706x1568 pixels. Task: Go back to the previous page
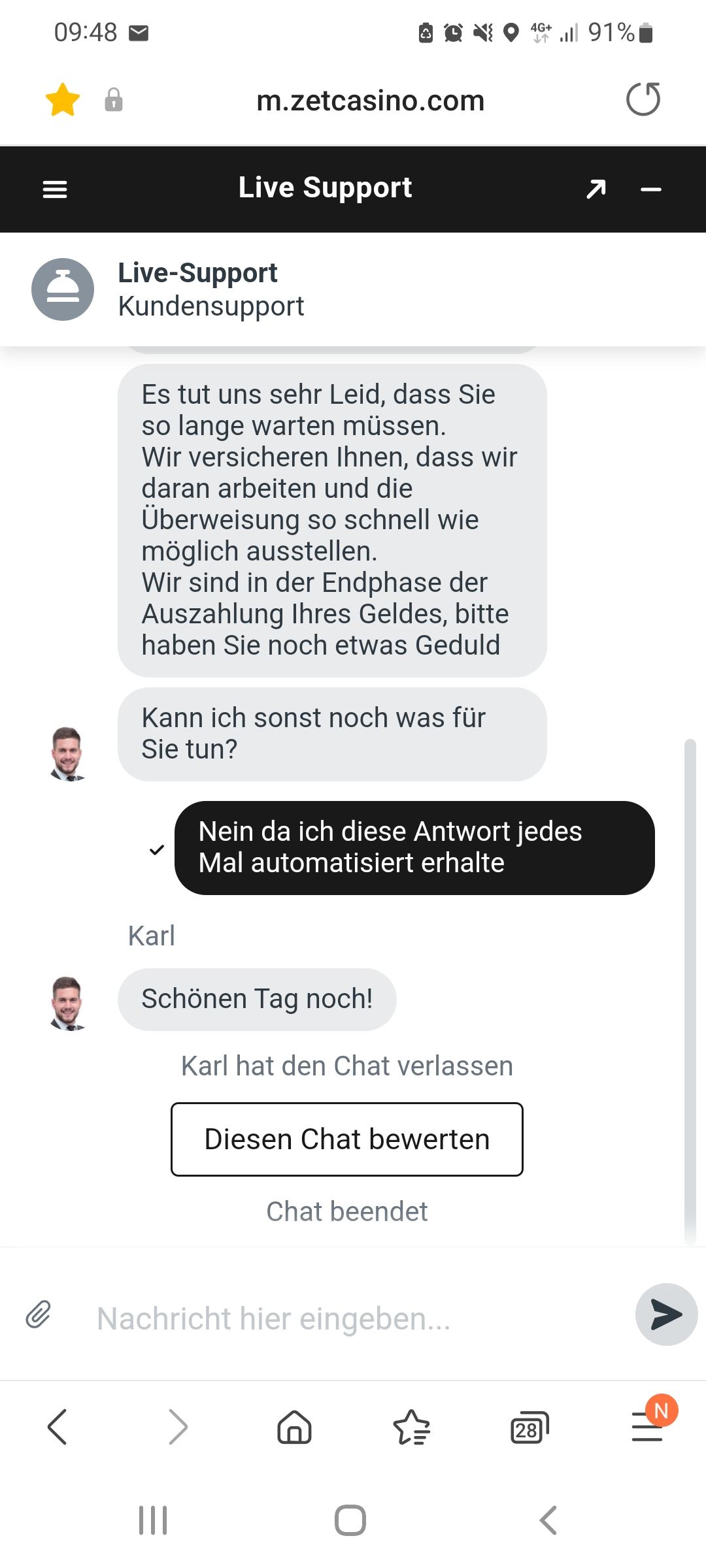point(58,1427)
